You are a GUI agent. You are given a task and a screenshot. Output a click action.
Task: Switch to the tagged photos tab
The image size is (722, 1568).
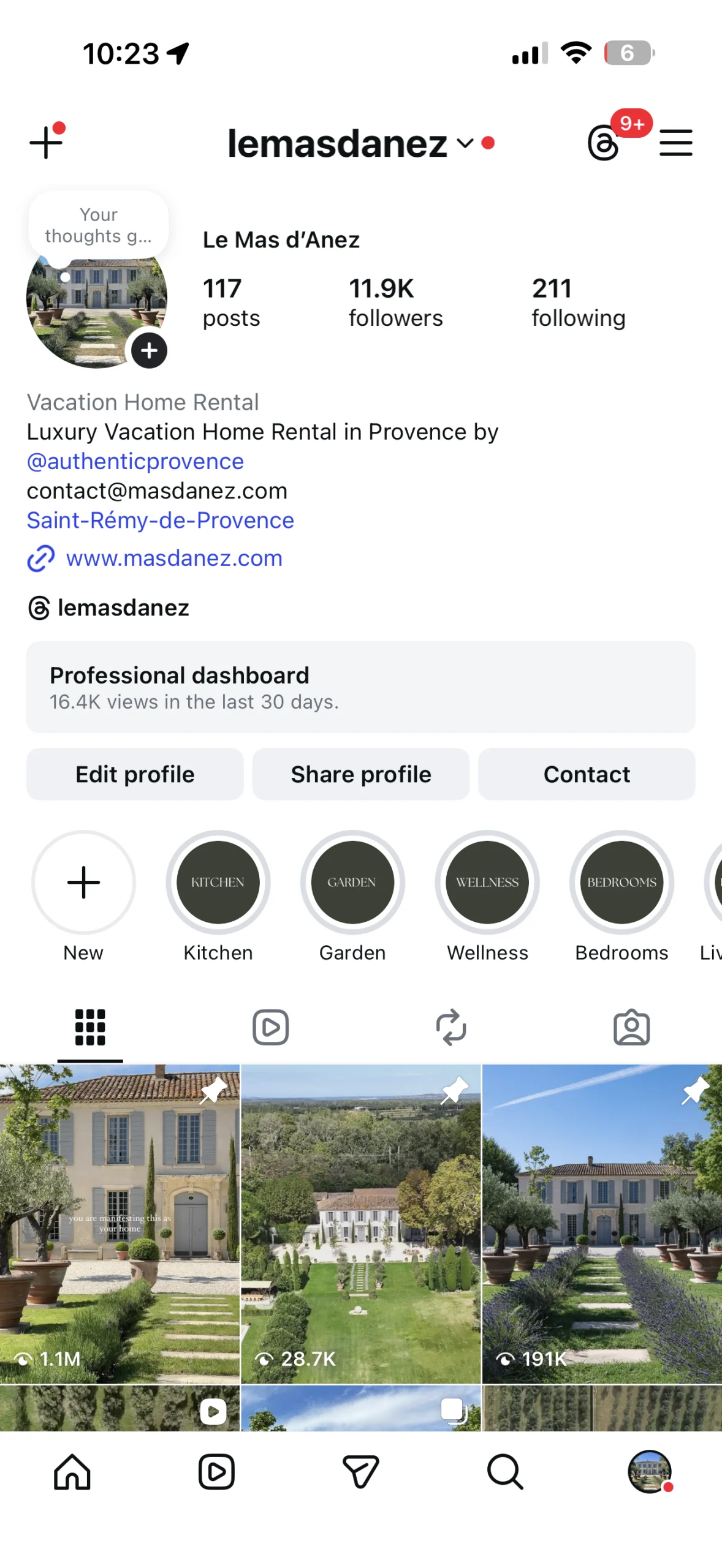(x=631, y=1027)
